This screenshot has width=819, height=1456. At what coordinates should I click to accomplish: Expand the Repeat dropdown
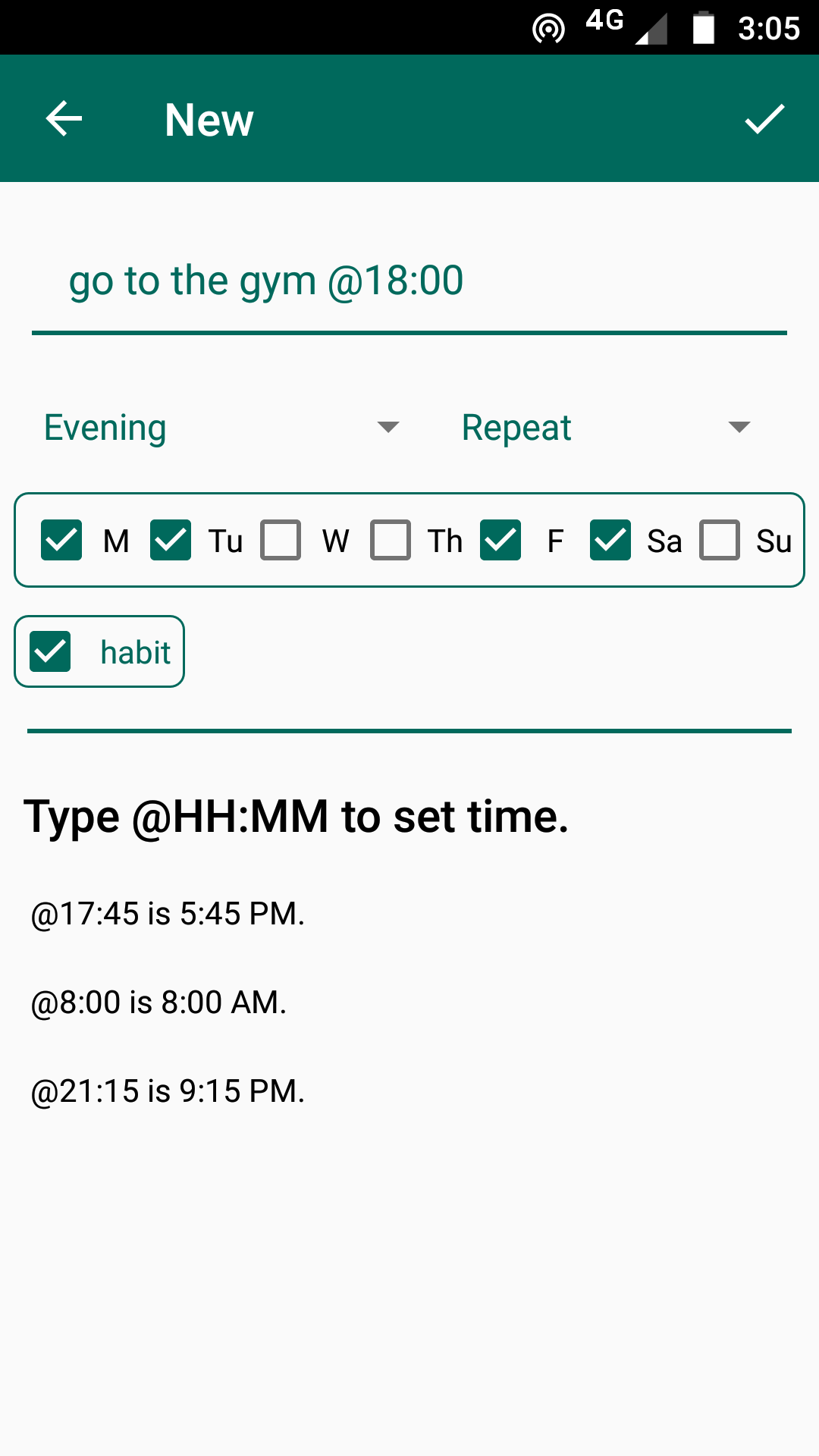(x=606, y=427)
